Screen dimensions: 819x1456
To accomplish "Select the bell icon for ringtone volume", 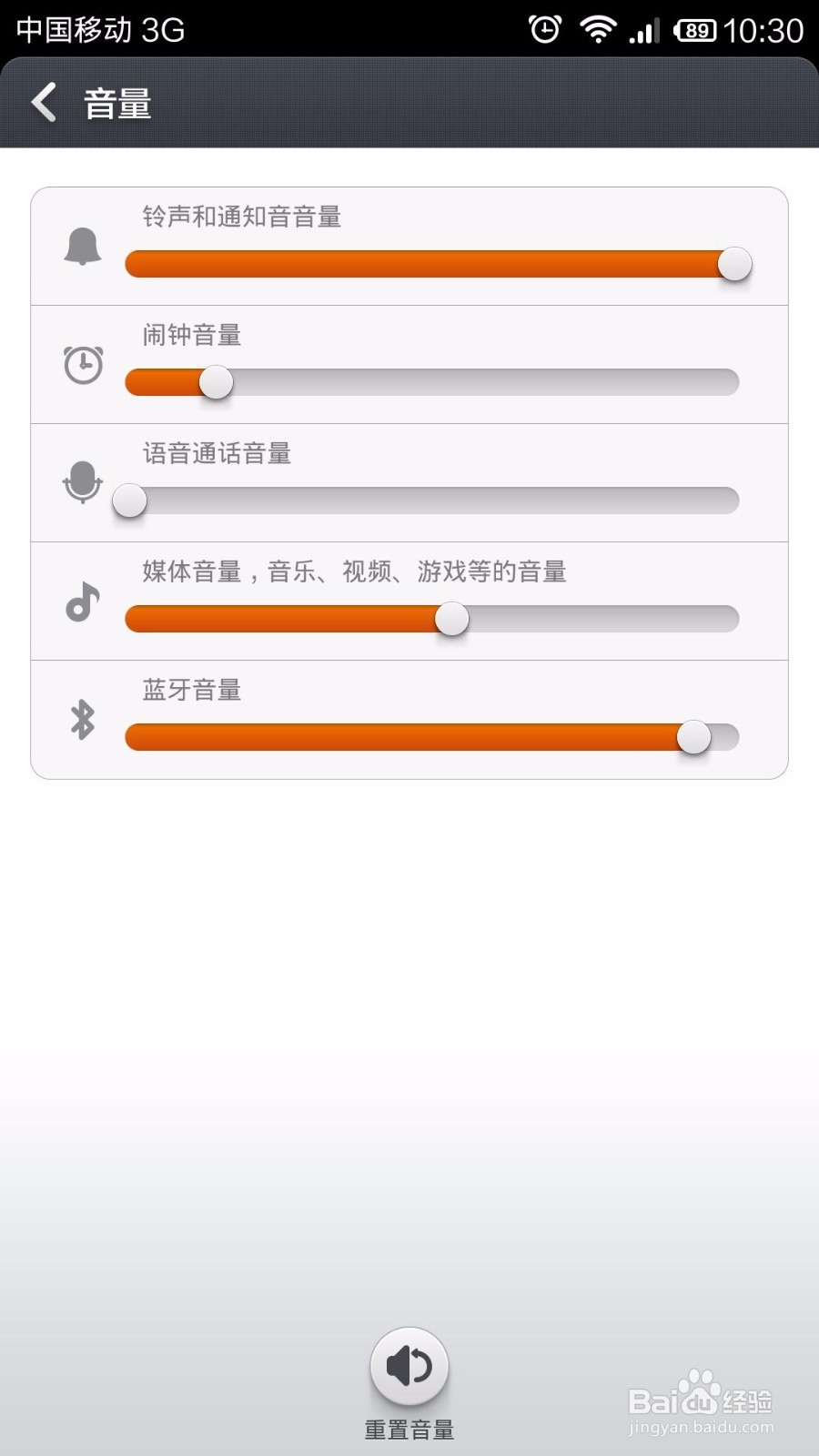I will point(82,248).
